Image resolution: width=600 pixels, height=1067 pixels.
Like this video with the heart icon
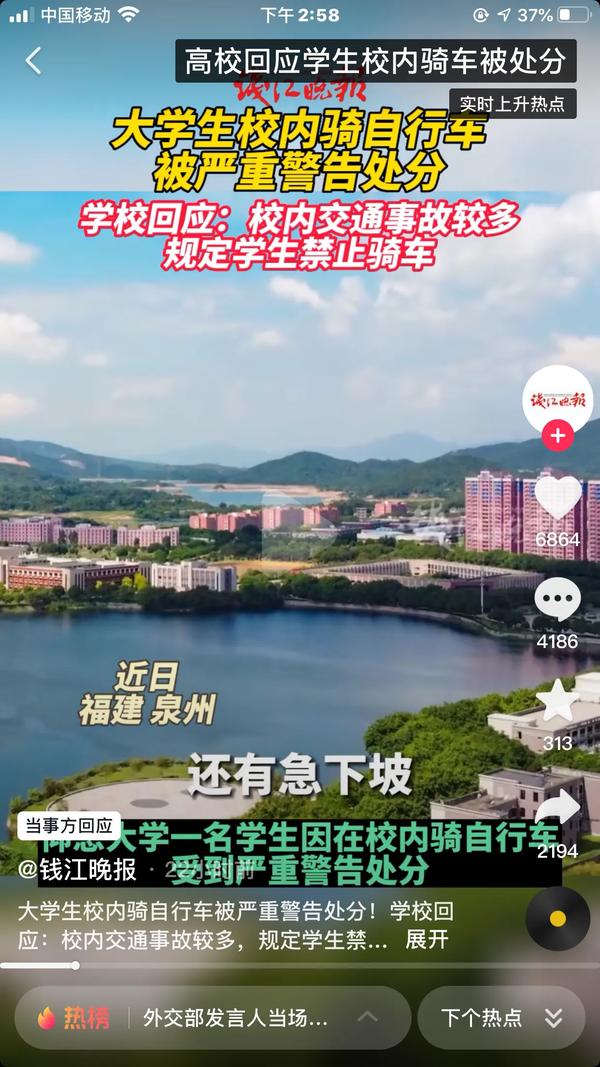pyautogui.click(x=557, y=498)
